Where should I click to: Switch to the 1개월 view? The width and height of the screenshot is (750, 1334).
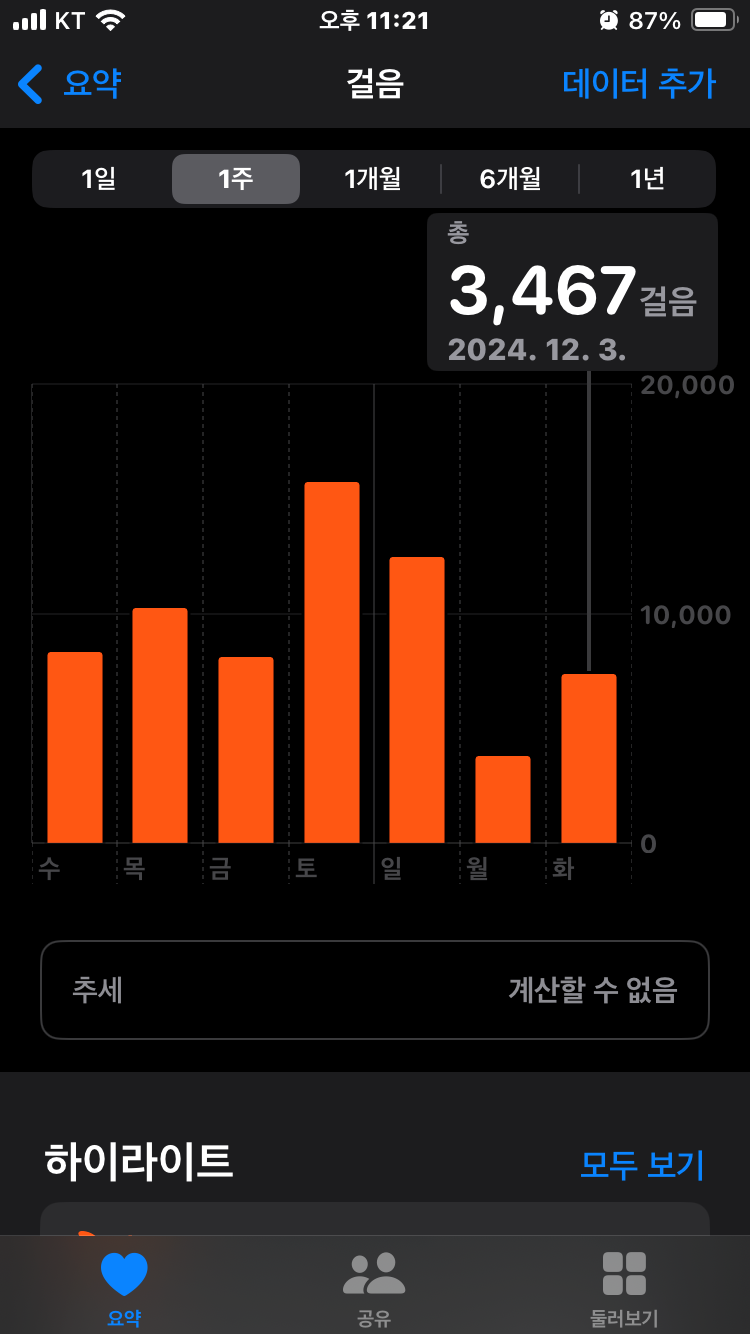[372, 179]
